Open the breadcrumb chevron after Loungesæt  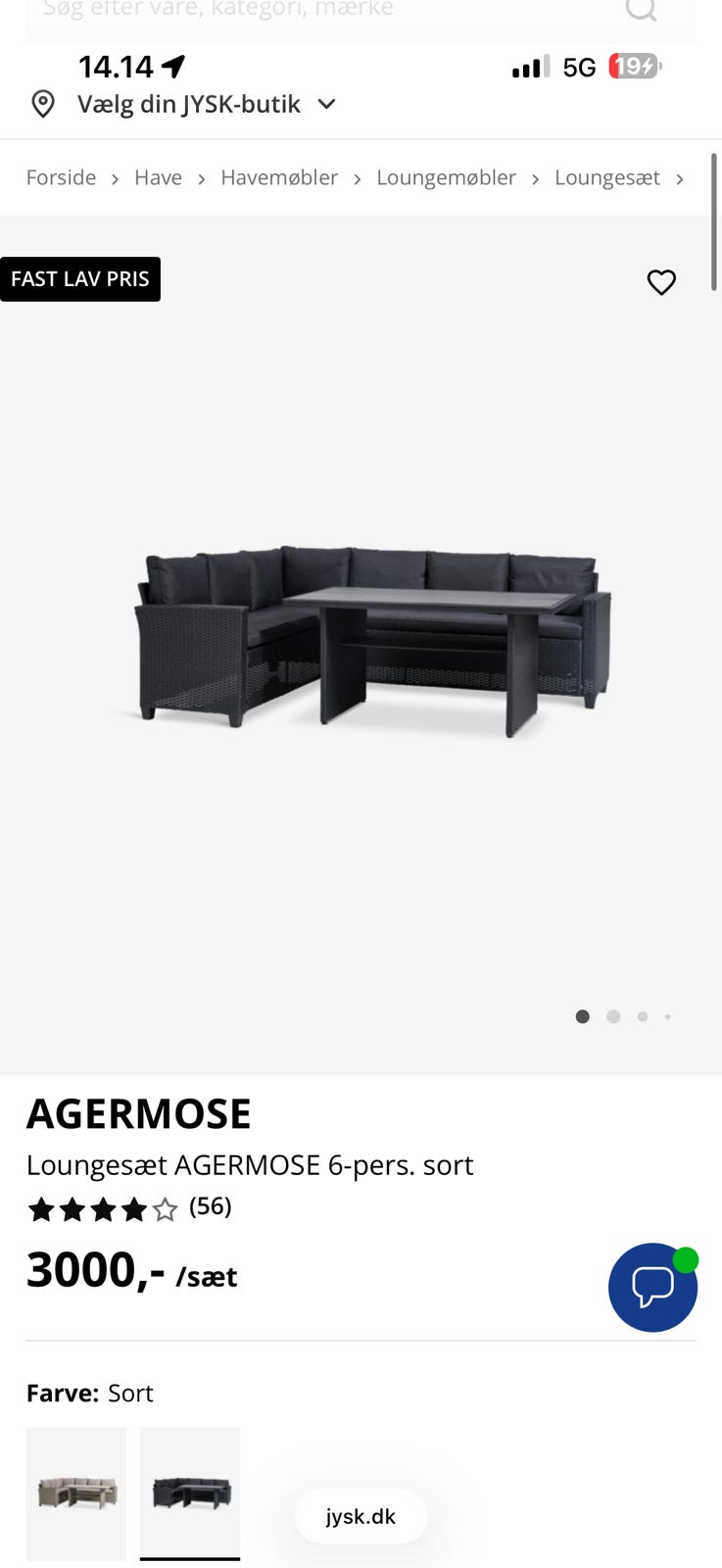pyautogui.click(x=679, y=177)
